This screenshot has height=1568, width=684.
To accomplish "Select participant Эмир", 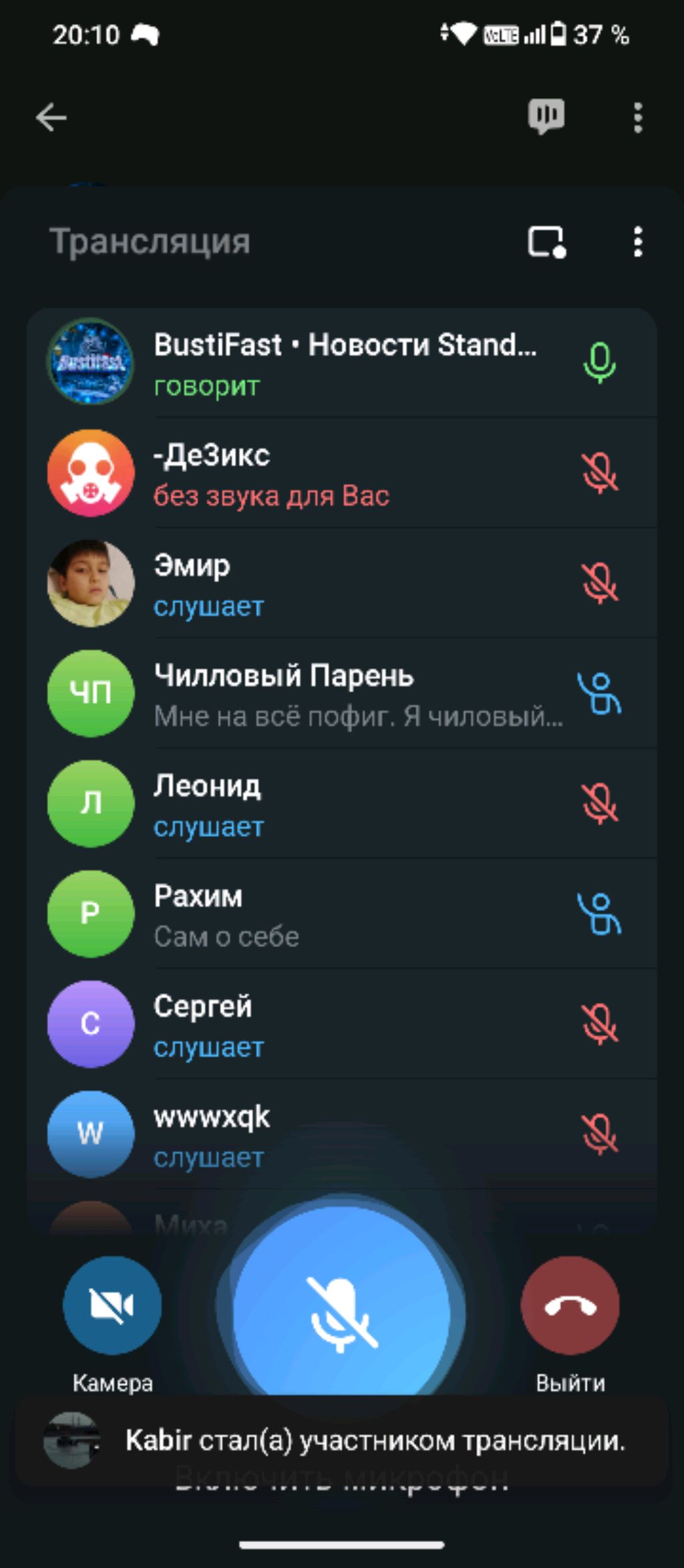I will [x=341, y=584].
